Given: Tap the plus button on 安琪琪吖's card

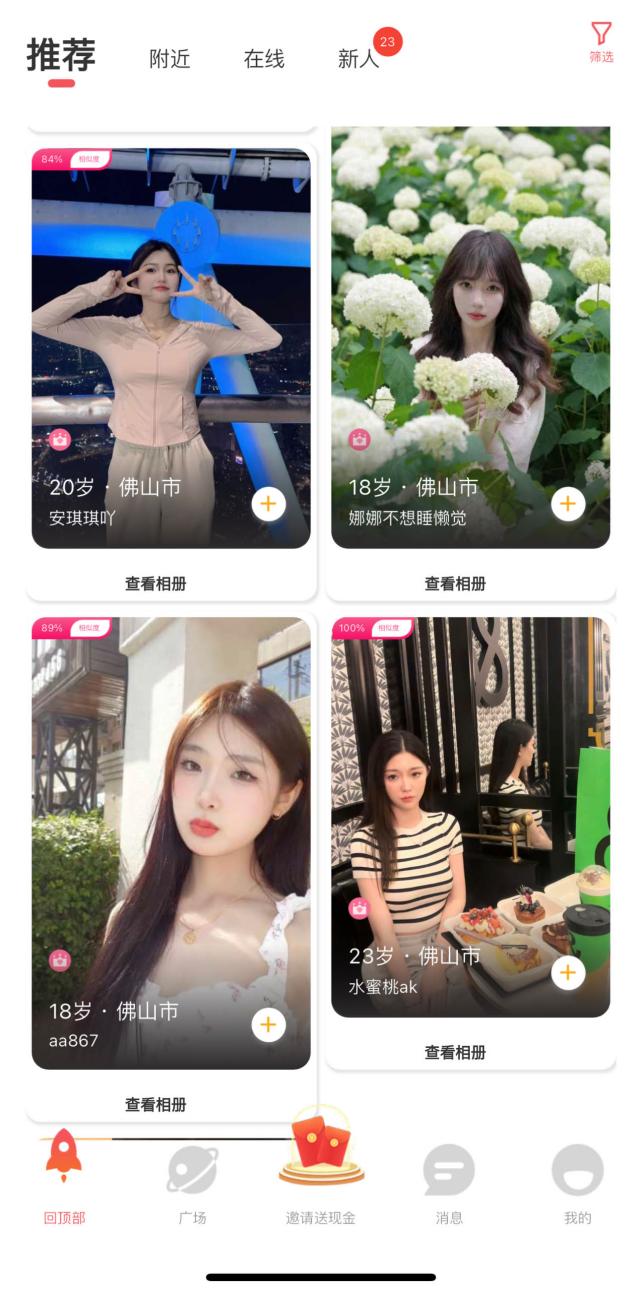Looking at the screenshot, I should pyautogui.click(x=268, y=503).
